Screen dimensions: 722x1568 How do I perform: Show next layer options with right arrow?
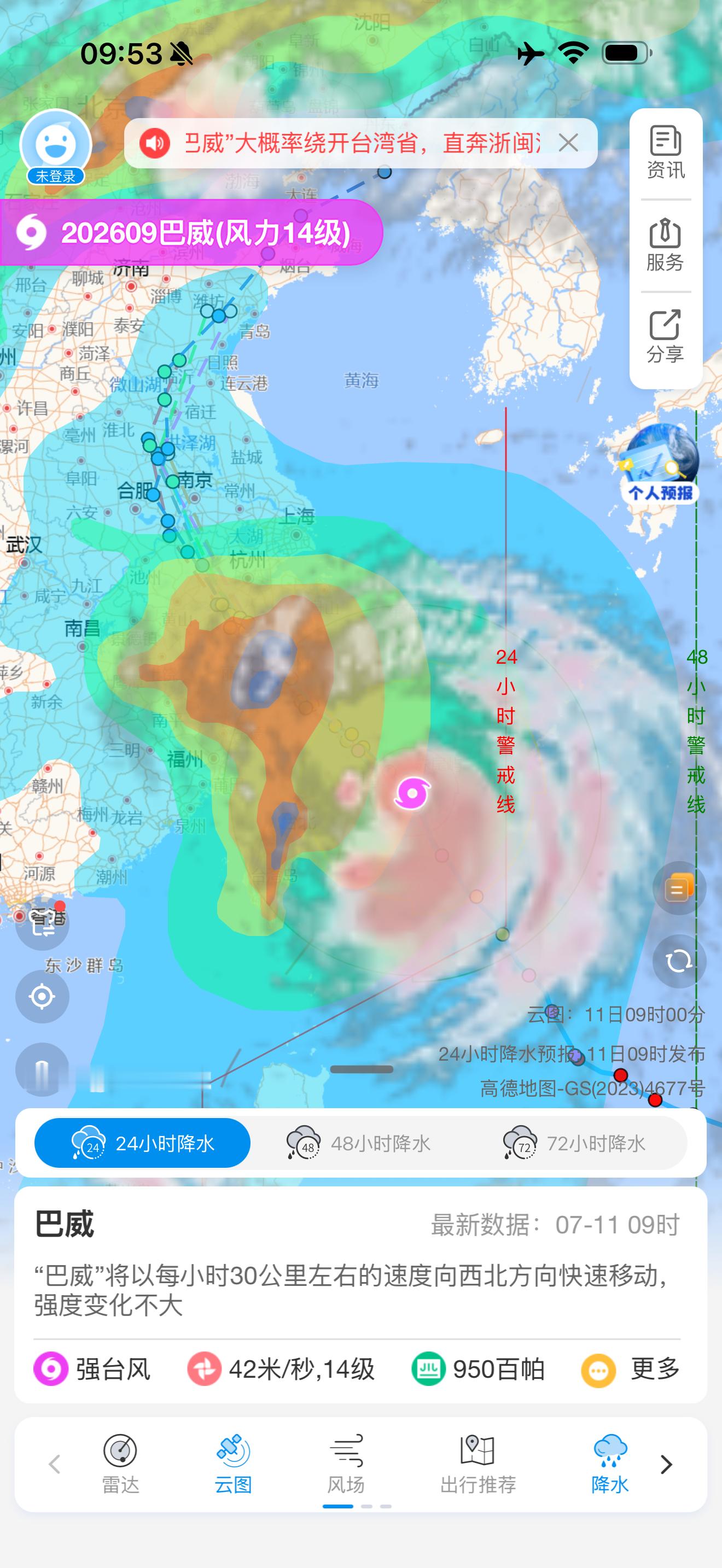coord(666,1464)
